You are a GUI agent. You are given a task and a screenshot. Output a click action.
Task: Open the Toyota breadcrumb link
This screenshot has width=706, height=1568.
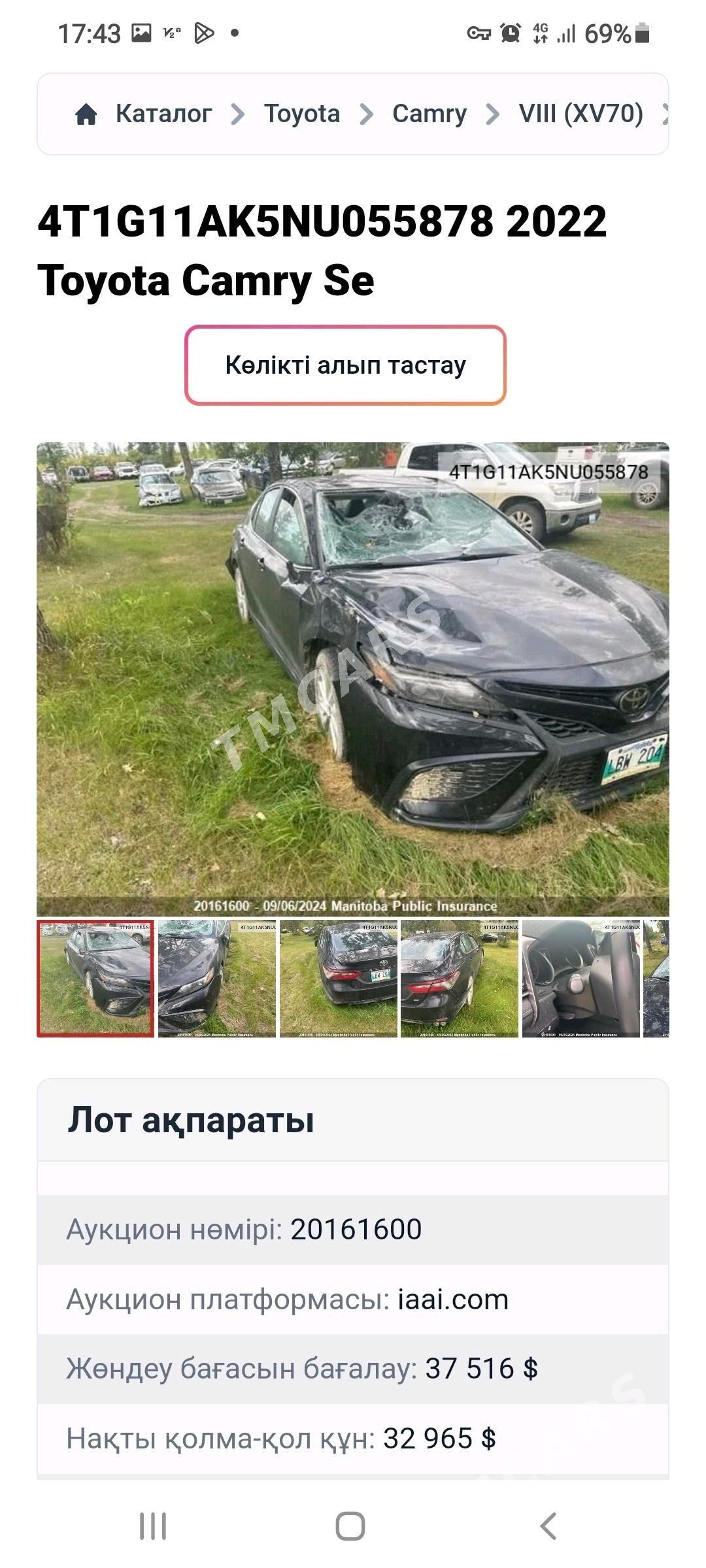point(302,114)
